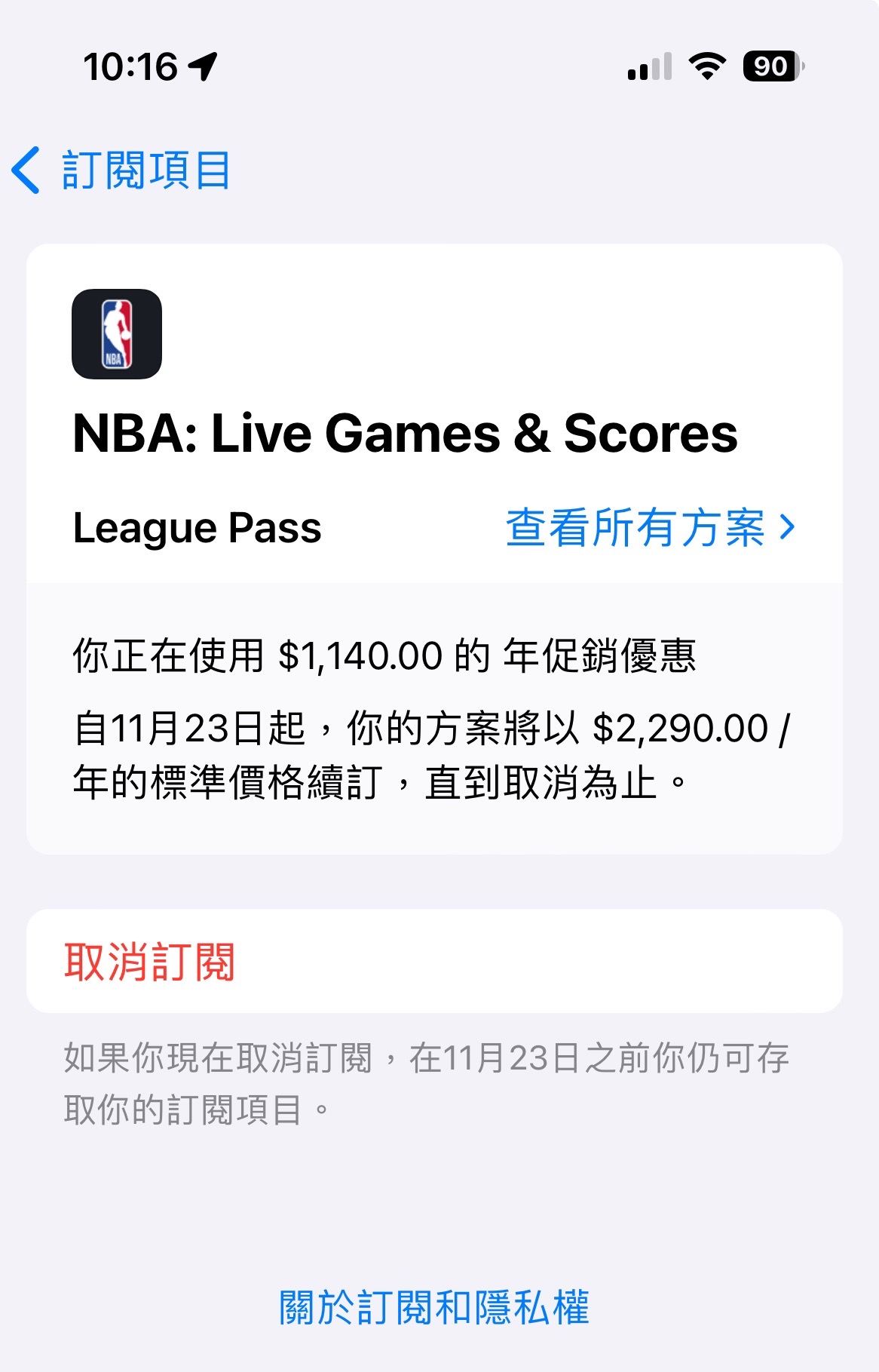Open 關於訂閱和隱私權 link
Viewport: 879px width, 1372px height.
[434, 1307]
